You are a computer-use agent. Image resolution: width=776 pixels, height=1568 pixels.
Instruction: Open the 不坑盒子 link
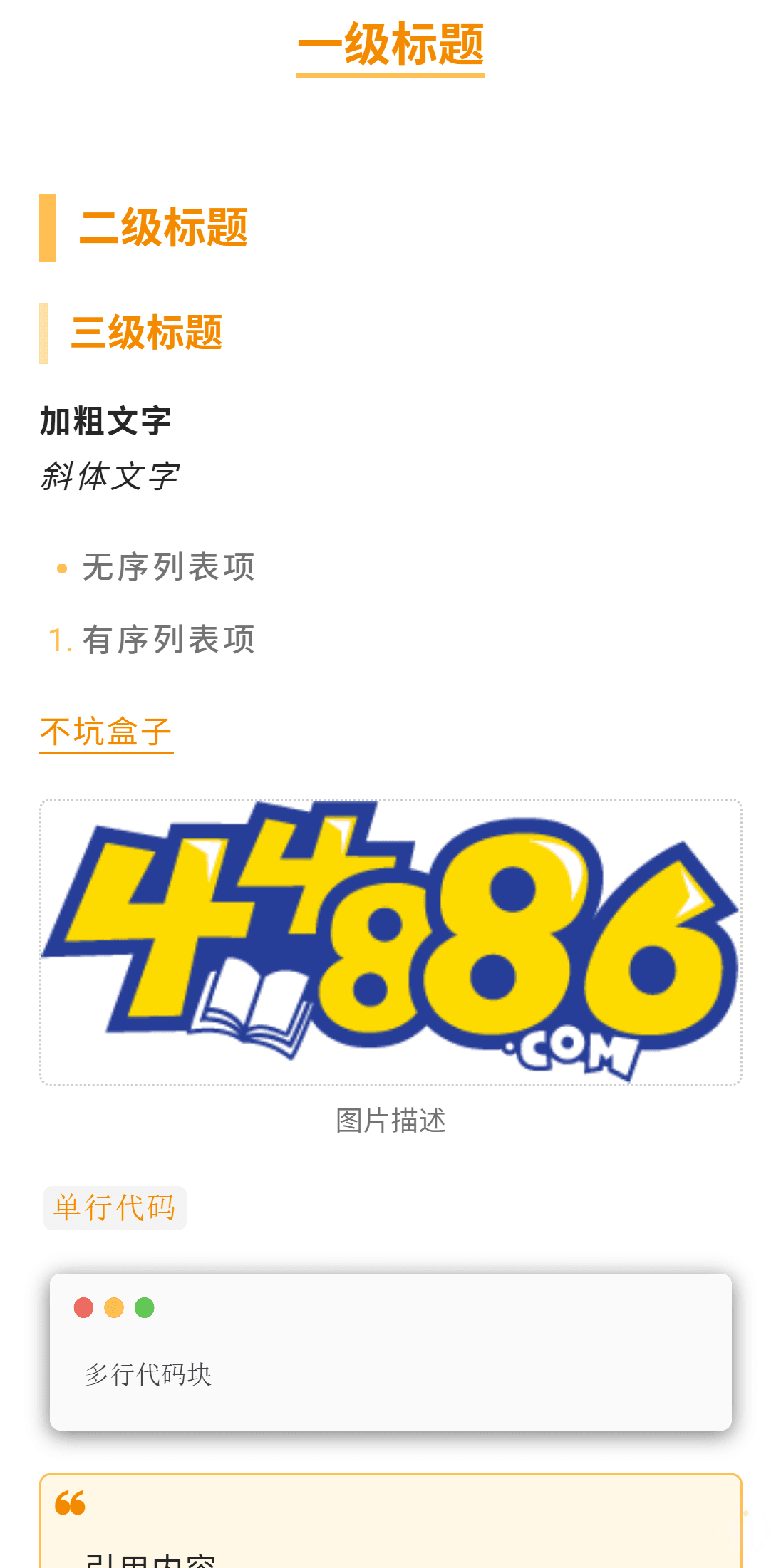[106, 732]
